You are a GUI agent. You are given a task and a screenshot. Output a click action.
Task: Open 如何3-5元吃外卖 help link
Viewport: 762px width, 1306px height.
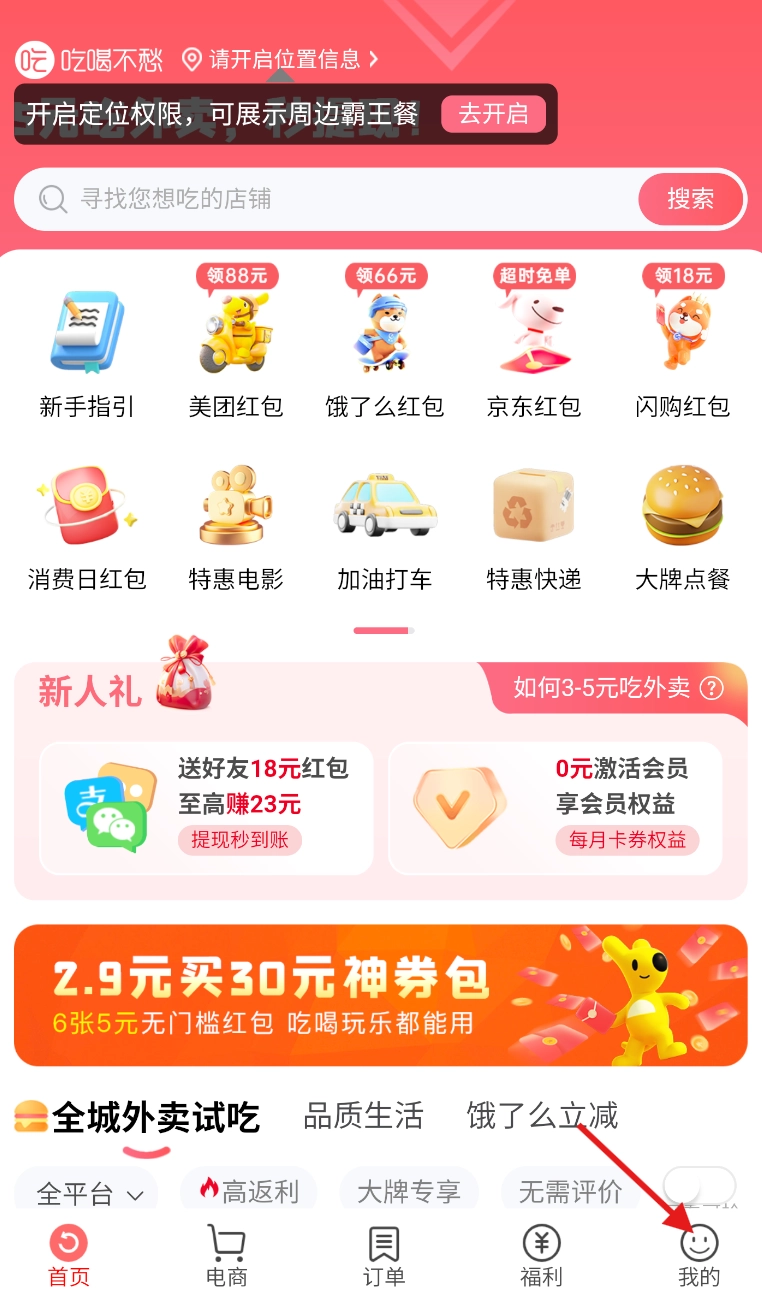coord(617,688)
